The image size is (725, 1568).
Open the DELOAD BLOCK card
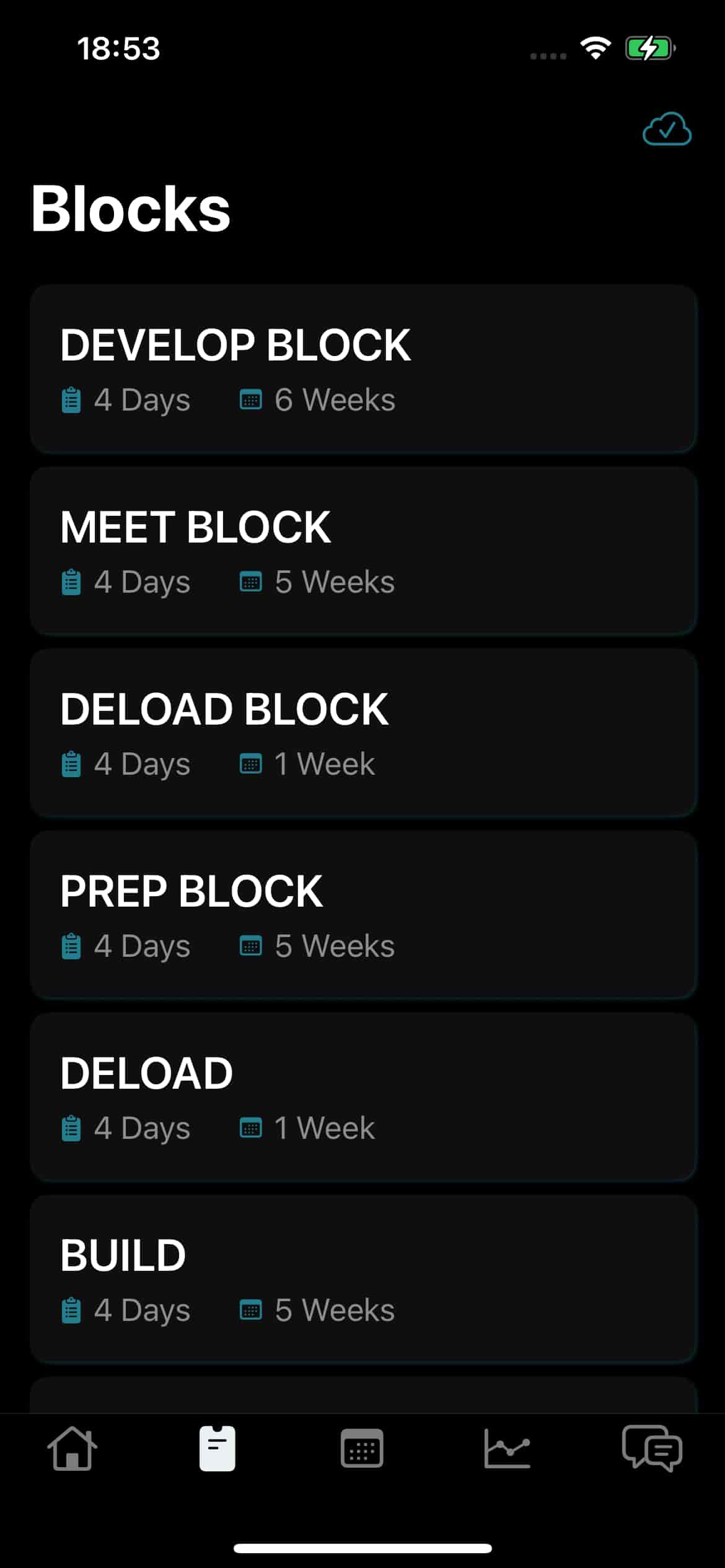[x=363, y=733]
